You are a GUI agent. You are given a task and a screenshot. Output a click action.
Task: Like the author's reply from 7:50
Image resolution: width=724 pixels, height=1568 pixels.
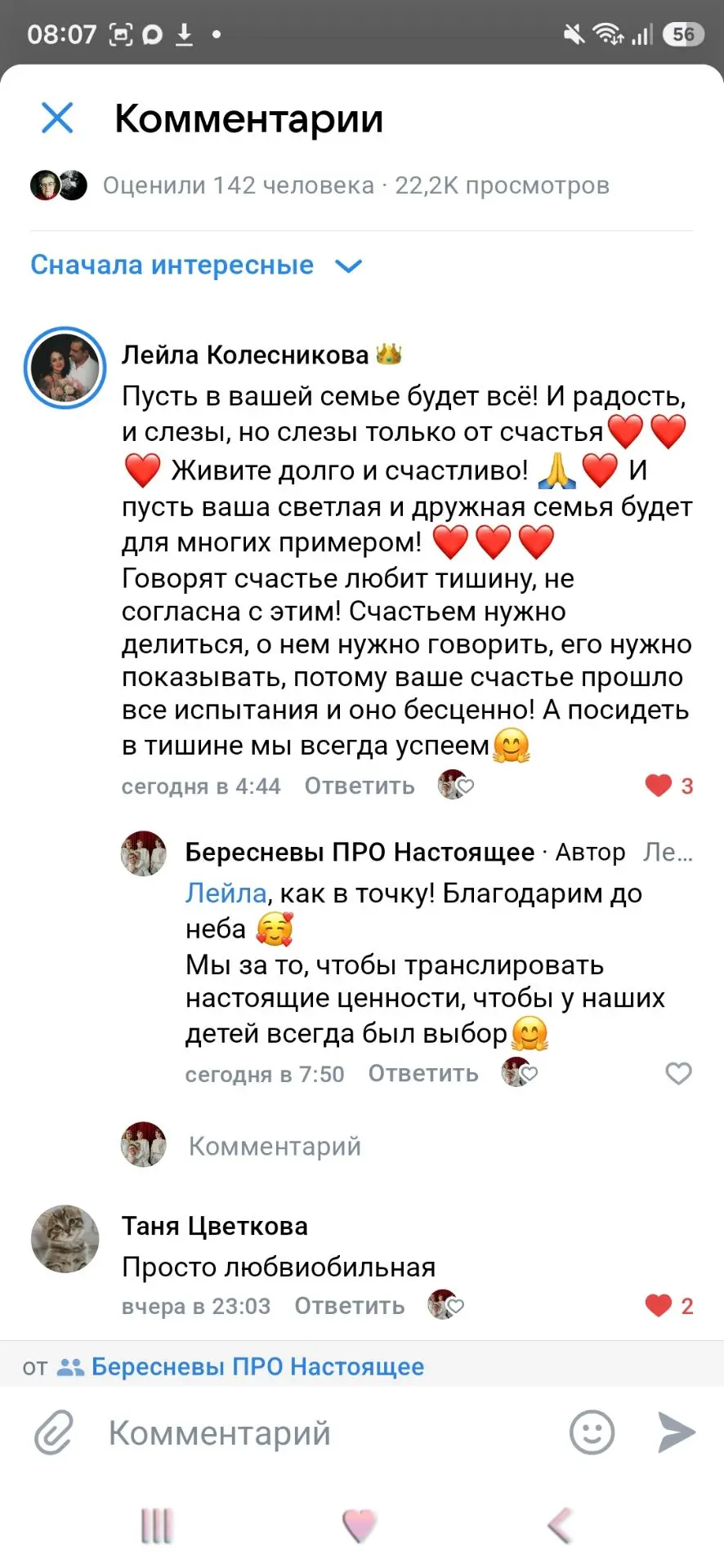tap(678, 1073)
